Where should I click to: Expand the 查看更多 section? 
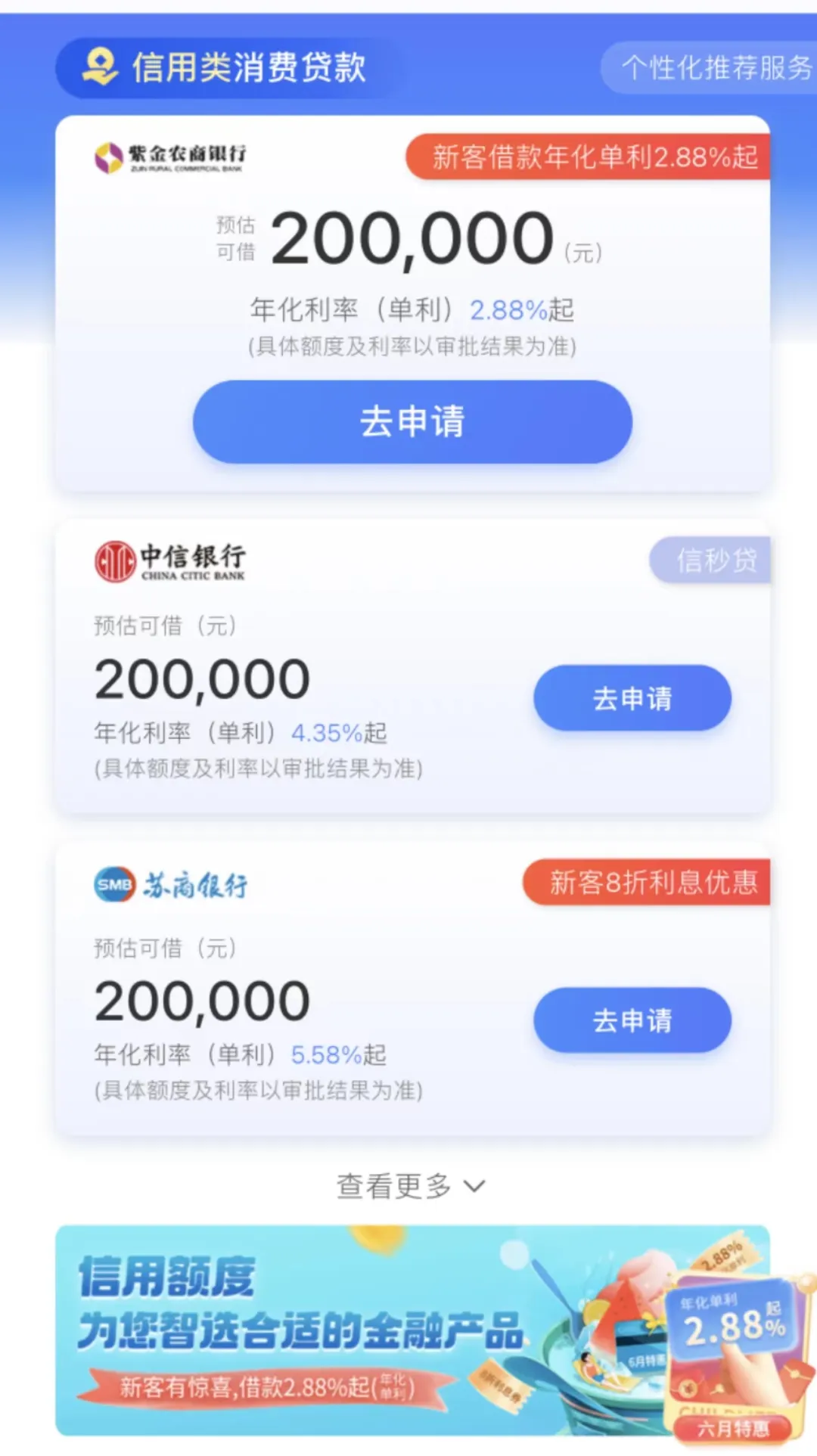(x=393, y=1186)
